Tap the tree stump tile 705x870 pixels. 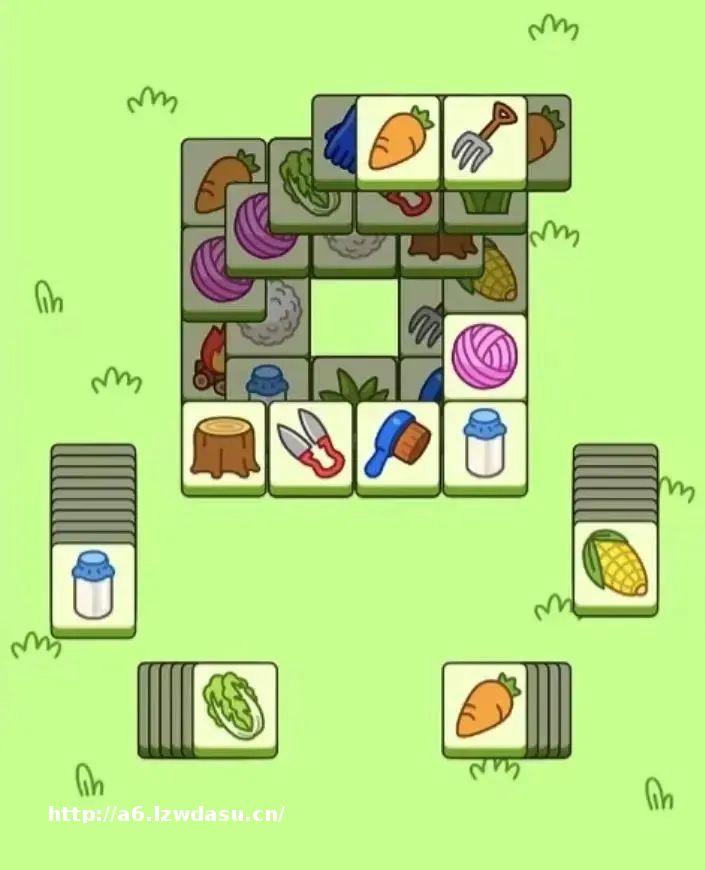tap(224, 446)
